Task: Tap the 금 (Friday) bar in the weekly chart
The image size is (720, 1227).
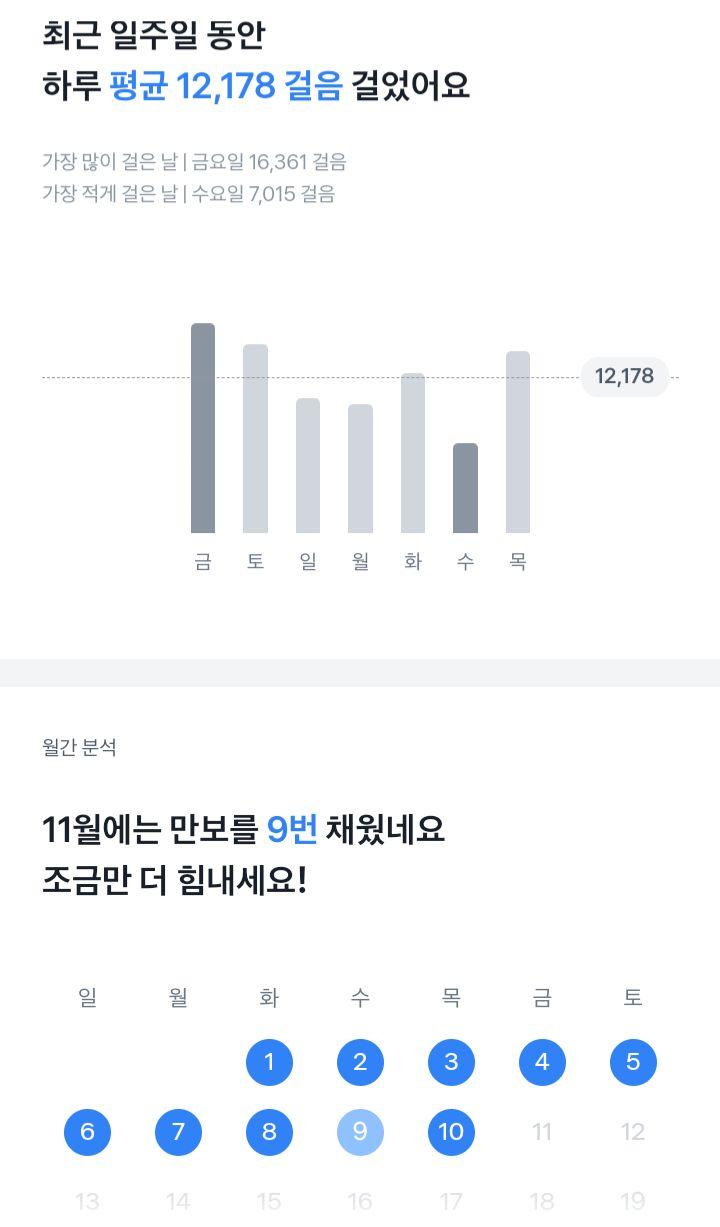Action: (203, 428)
